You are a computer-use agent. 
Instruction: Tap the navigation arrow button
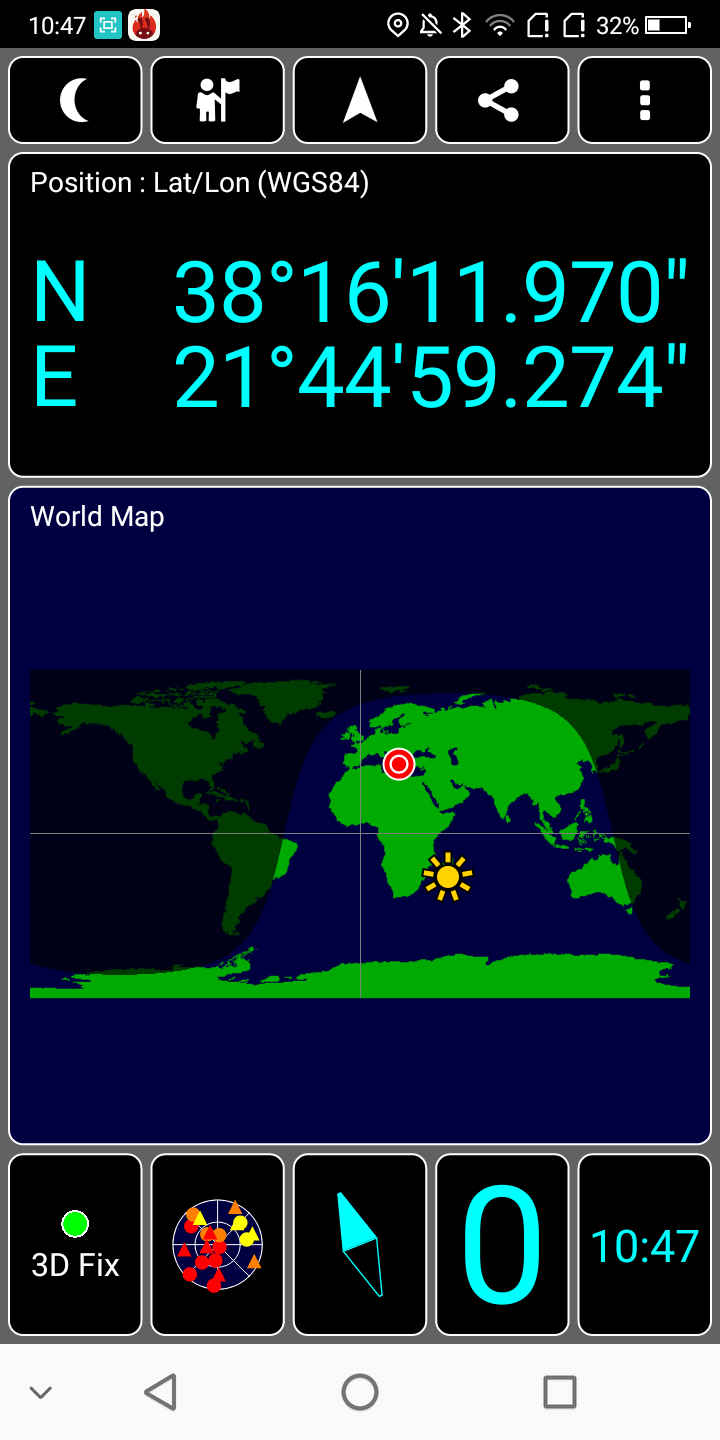pyautogui.click(x=360, y=100)
